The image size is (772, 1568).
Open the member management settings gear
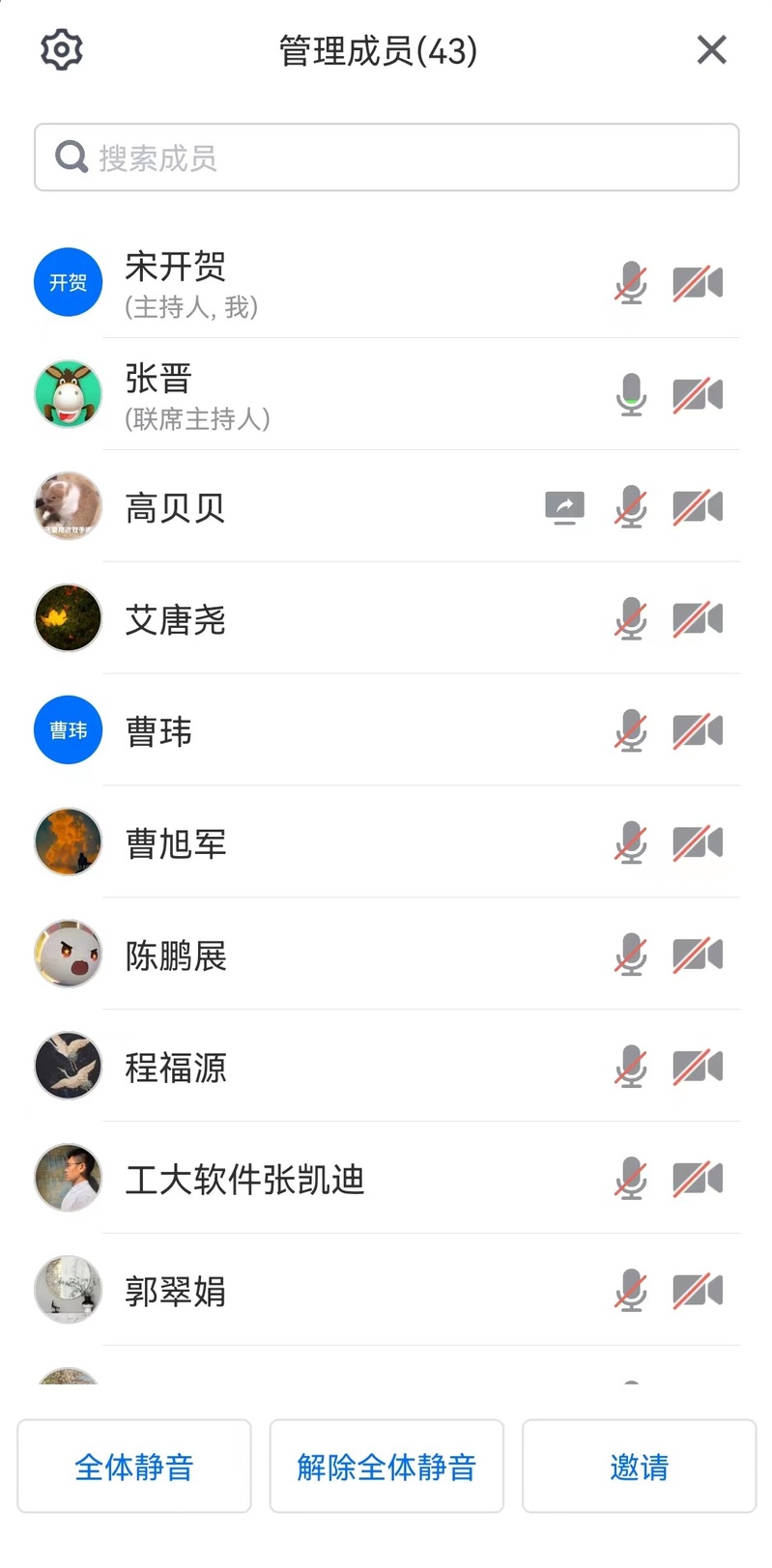(x=61, y=50)
